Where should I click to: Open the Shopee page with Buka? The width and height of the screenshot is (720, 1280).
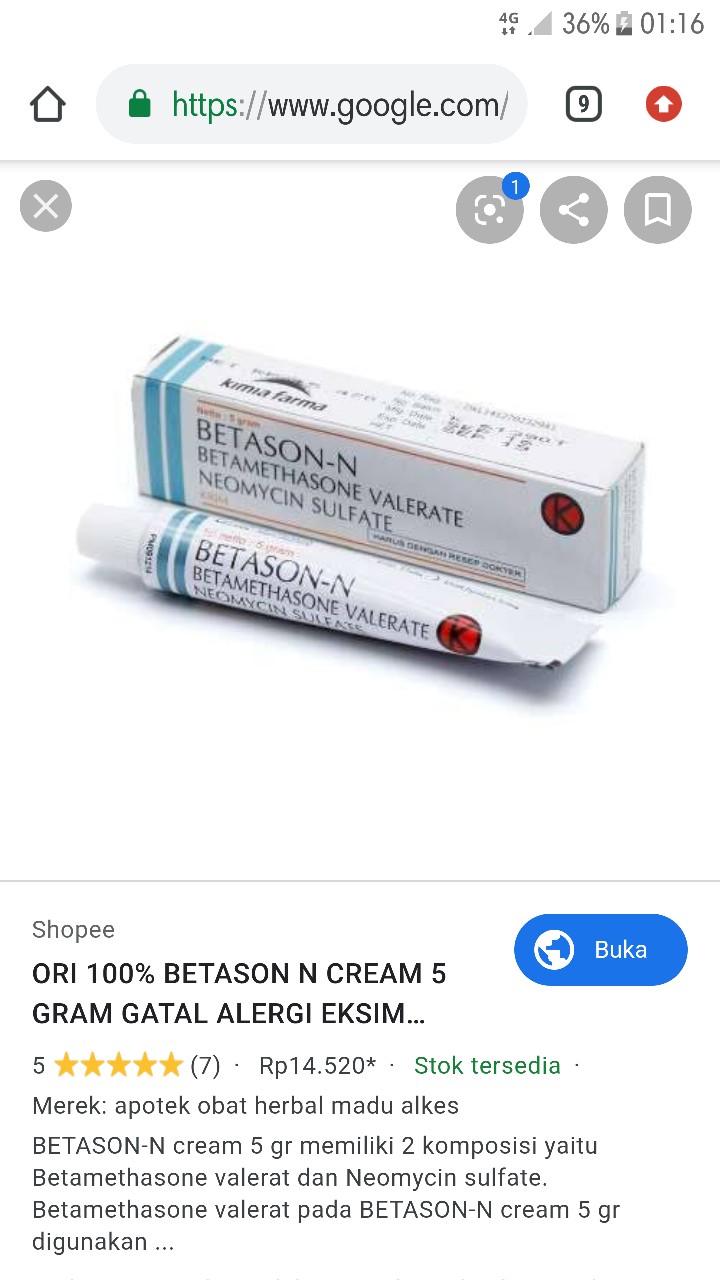point(600,949)
